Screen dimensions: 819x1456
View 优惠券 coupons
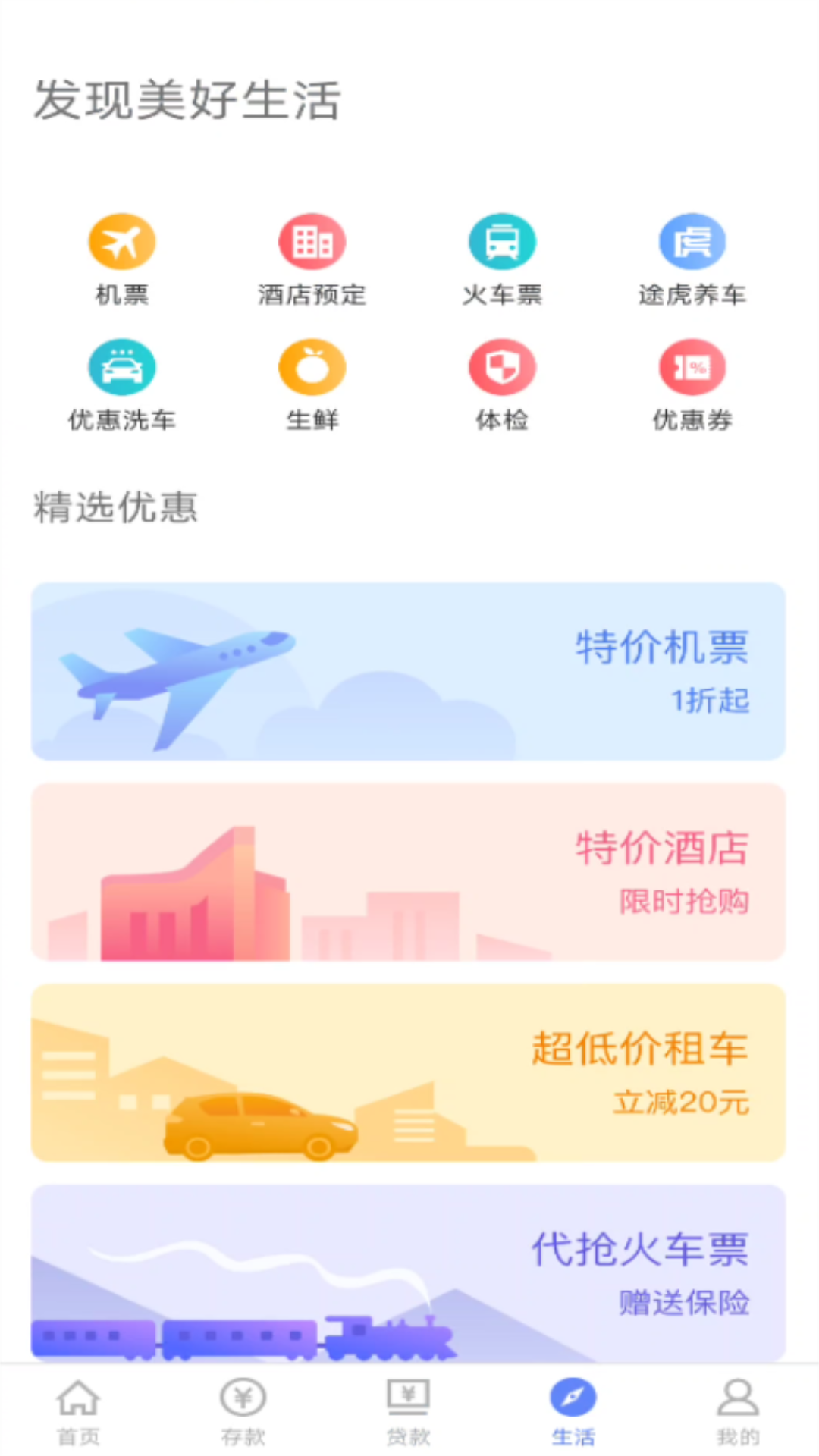[692, 385]
